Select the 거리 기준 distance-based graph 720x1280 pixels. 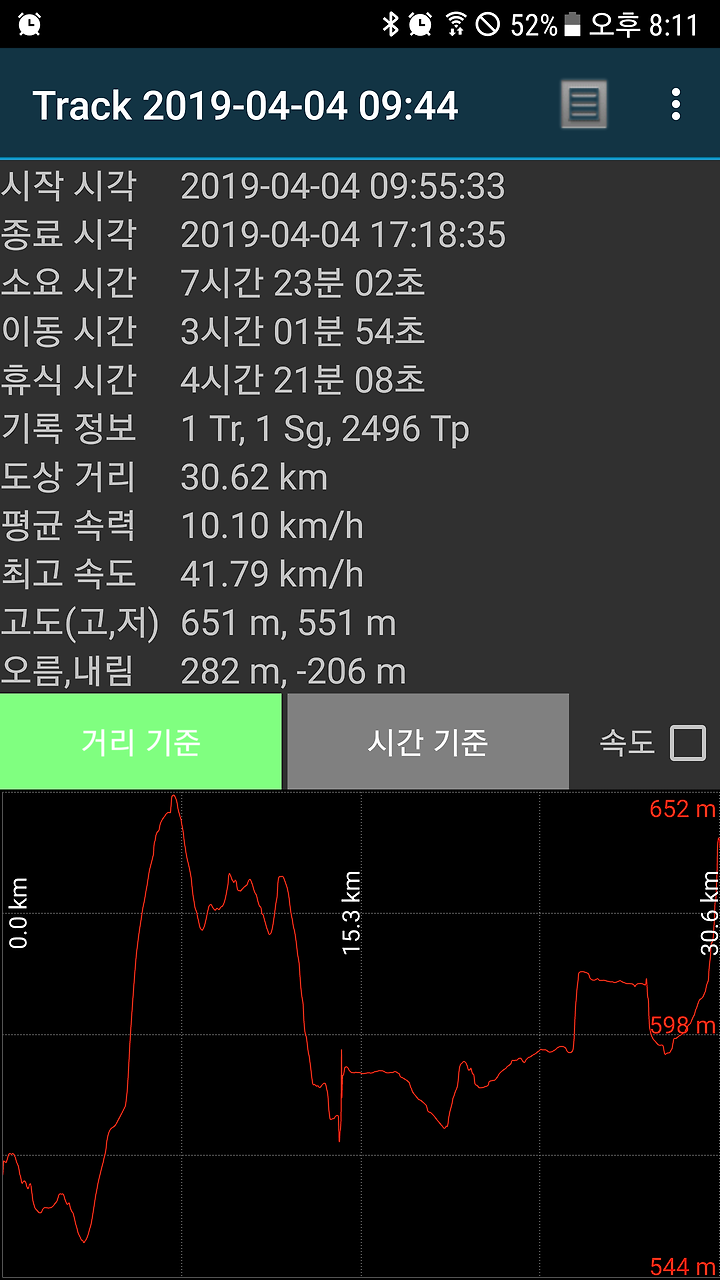[141, 742]
